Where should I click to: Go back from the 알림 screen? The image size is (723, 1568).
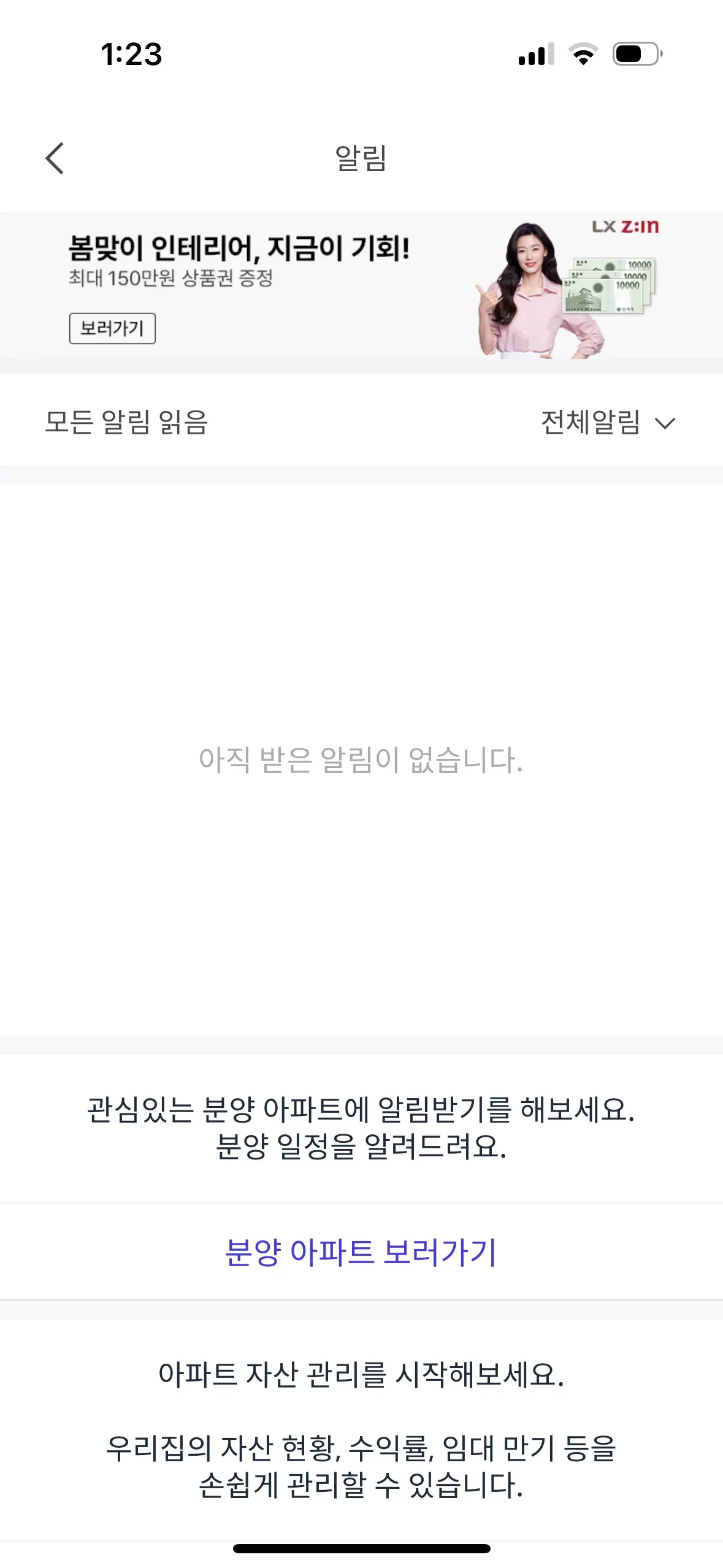click(55, 158)
